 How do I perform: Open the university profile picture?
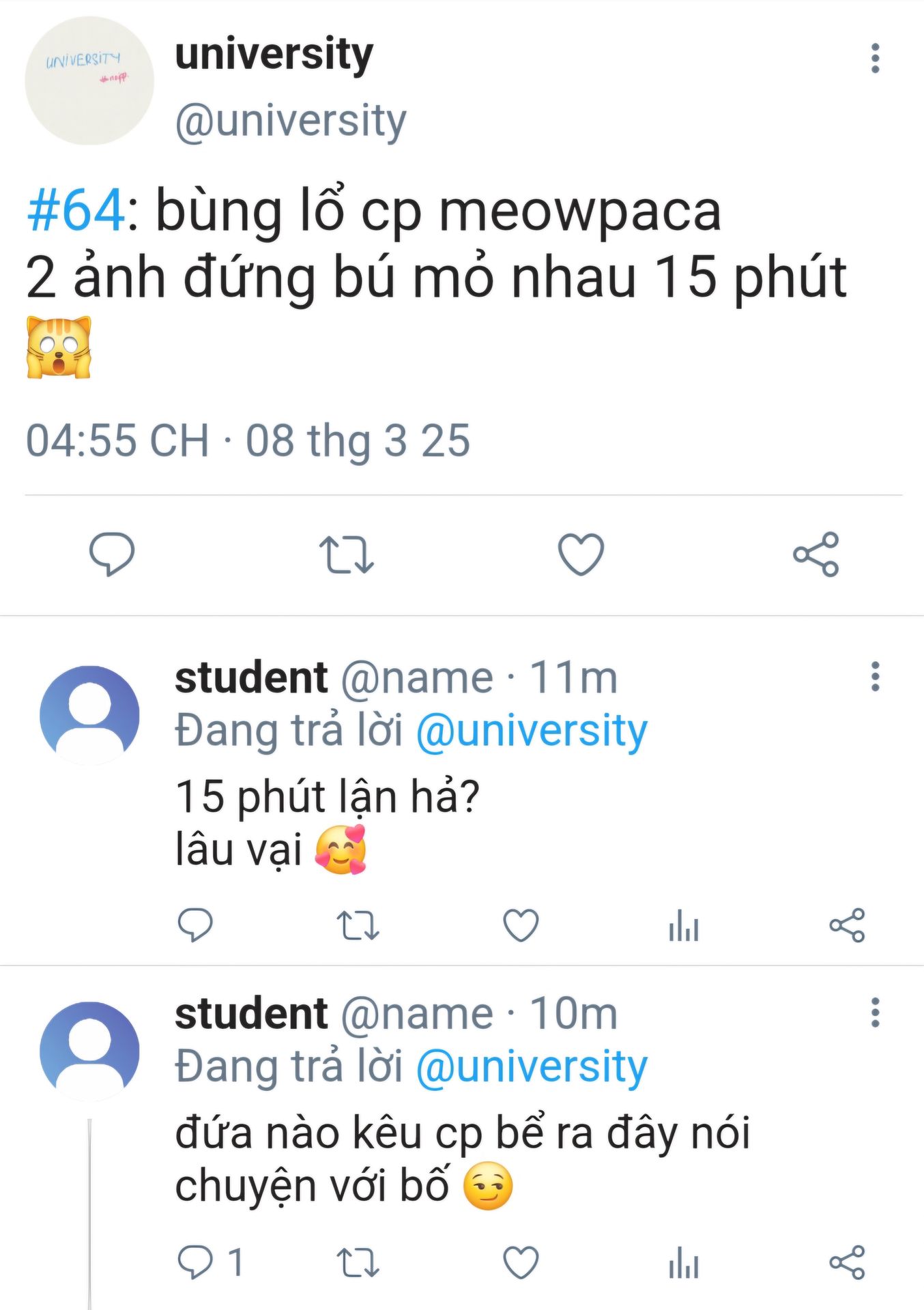point(89,81)
